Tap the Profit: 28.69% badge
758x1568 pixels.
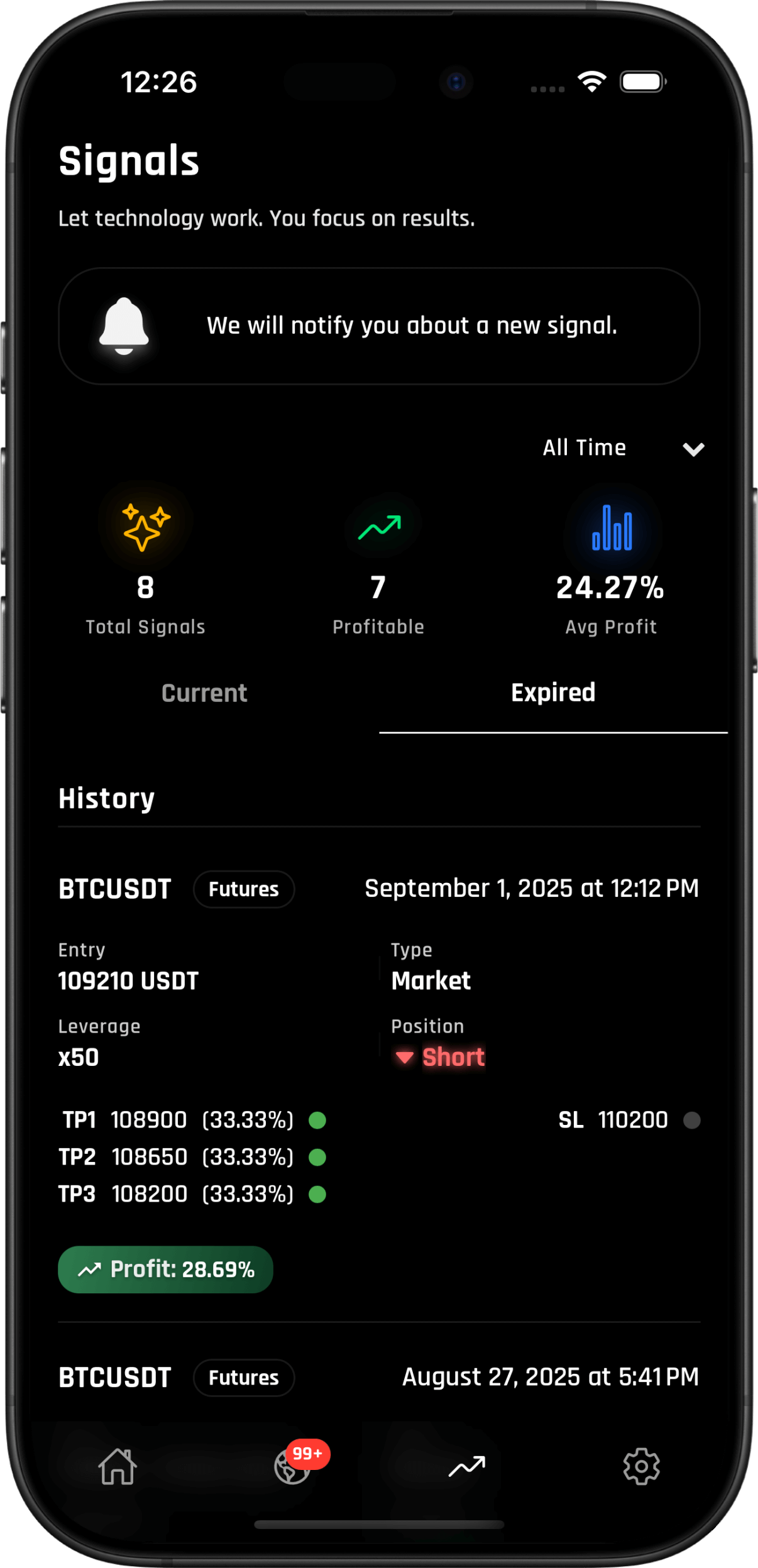(165, 1269)
